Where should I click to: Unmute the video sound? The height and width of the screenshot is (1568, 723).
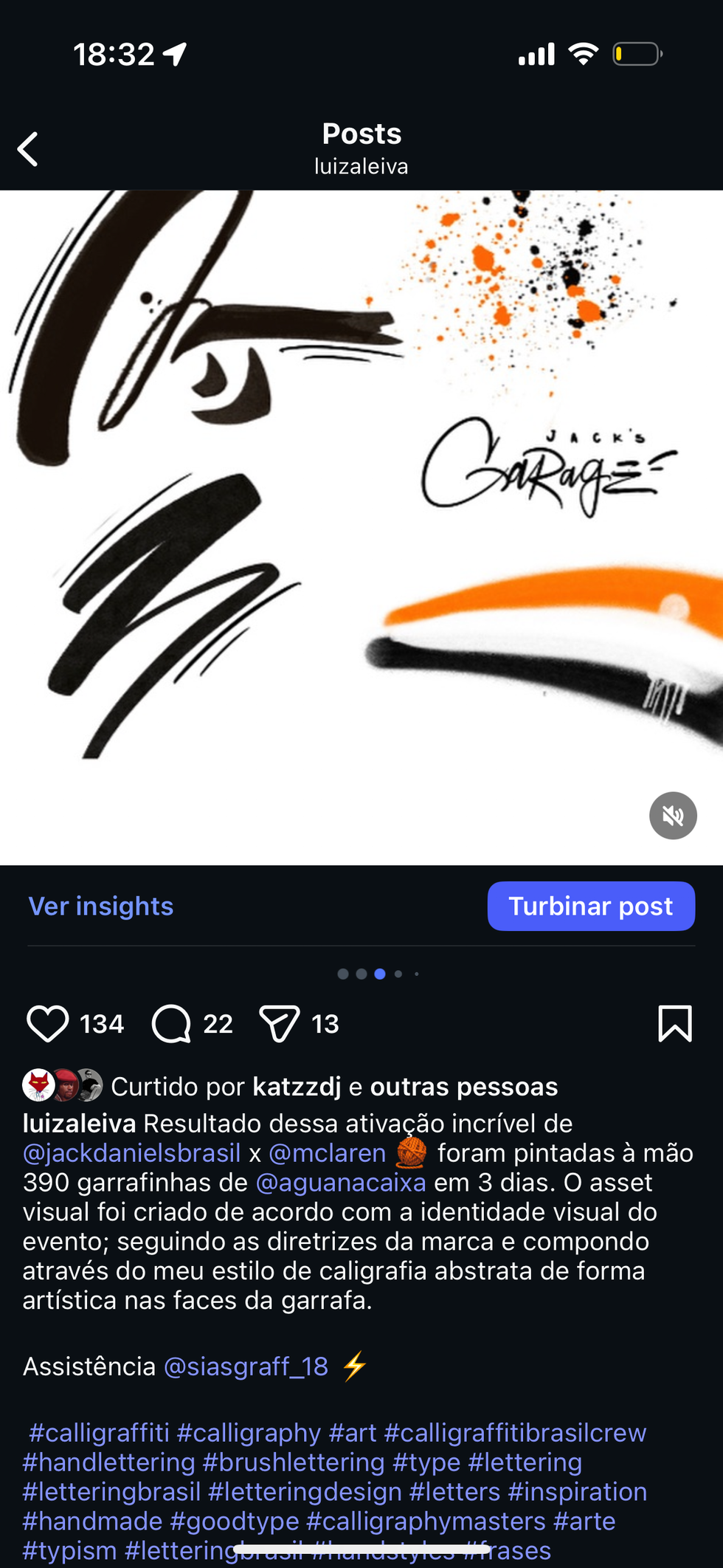click(x=672, y=816)
